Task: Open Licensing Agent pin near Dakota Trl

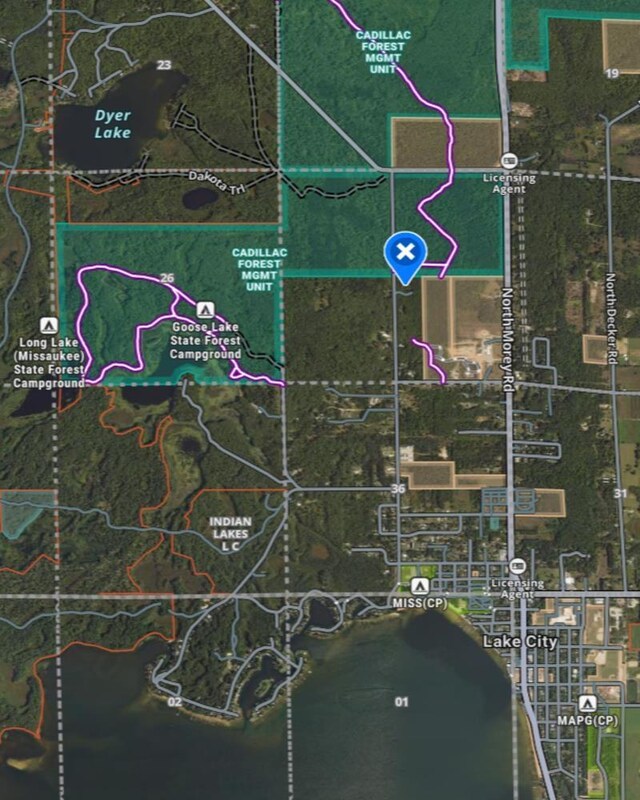Action: [509, 161]
